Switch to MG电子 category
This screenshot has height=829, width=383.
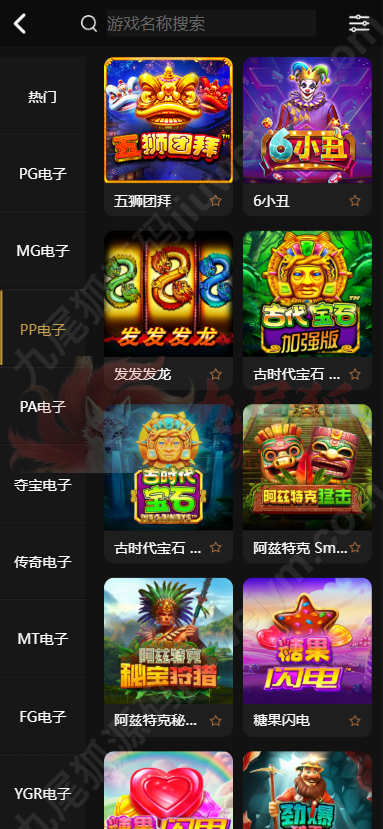[x=42, y=251]
